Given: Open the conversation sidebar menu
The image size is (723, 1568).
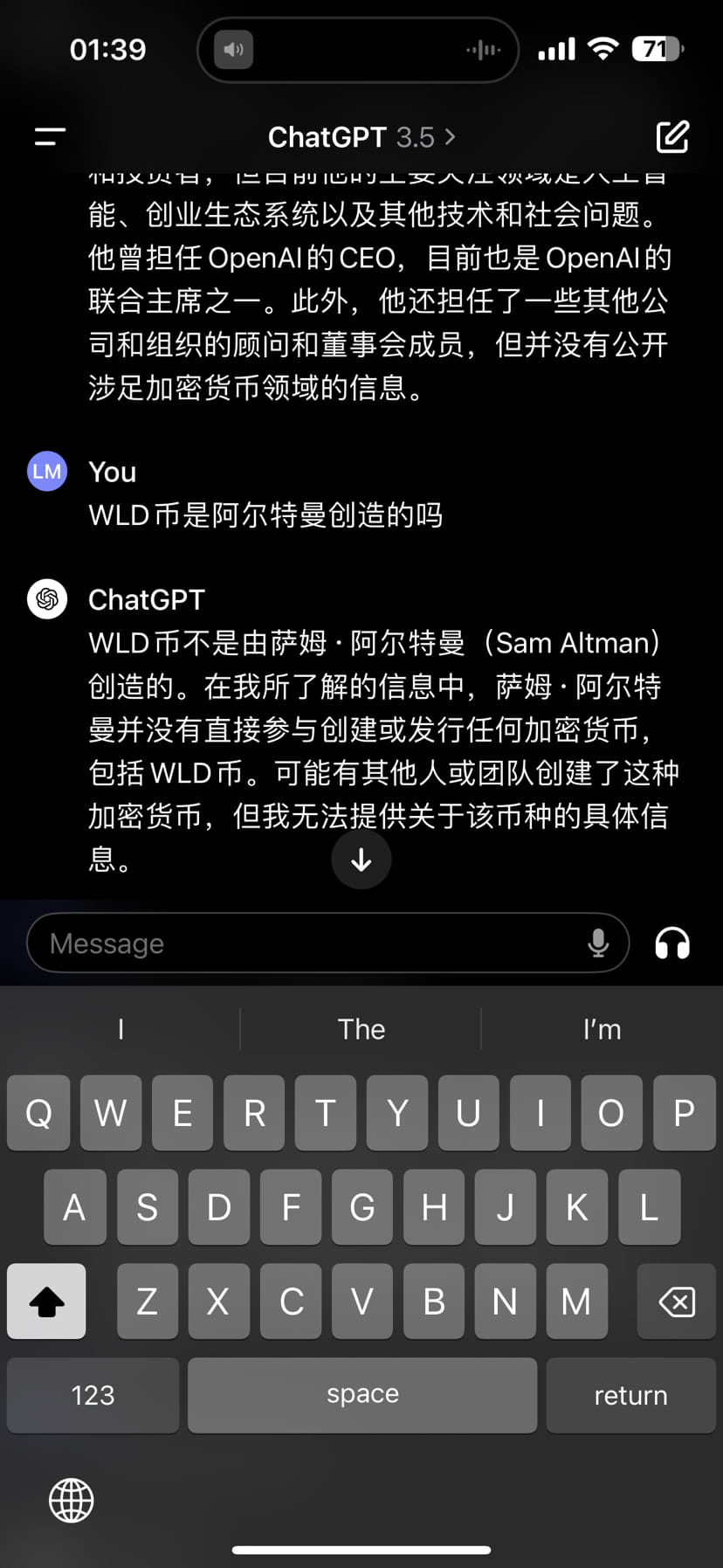Looking at the screenshot, I should tap(48, 136).
